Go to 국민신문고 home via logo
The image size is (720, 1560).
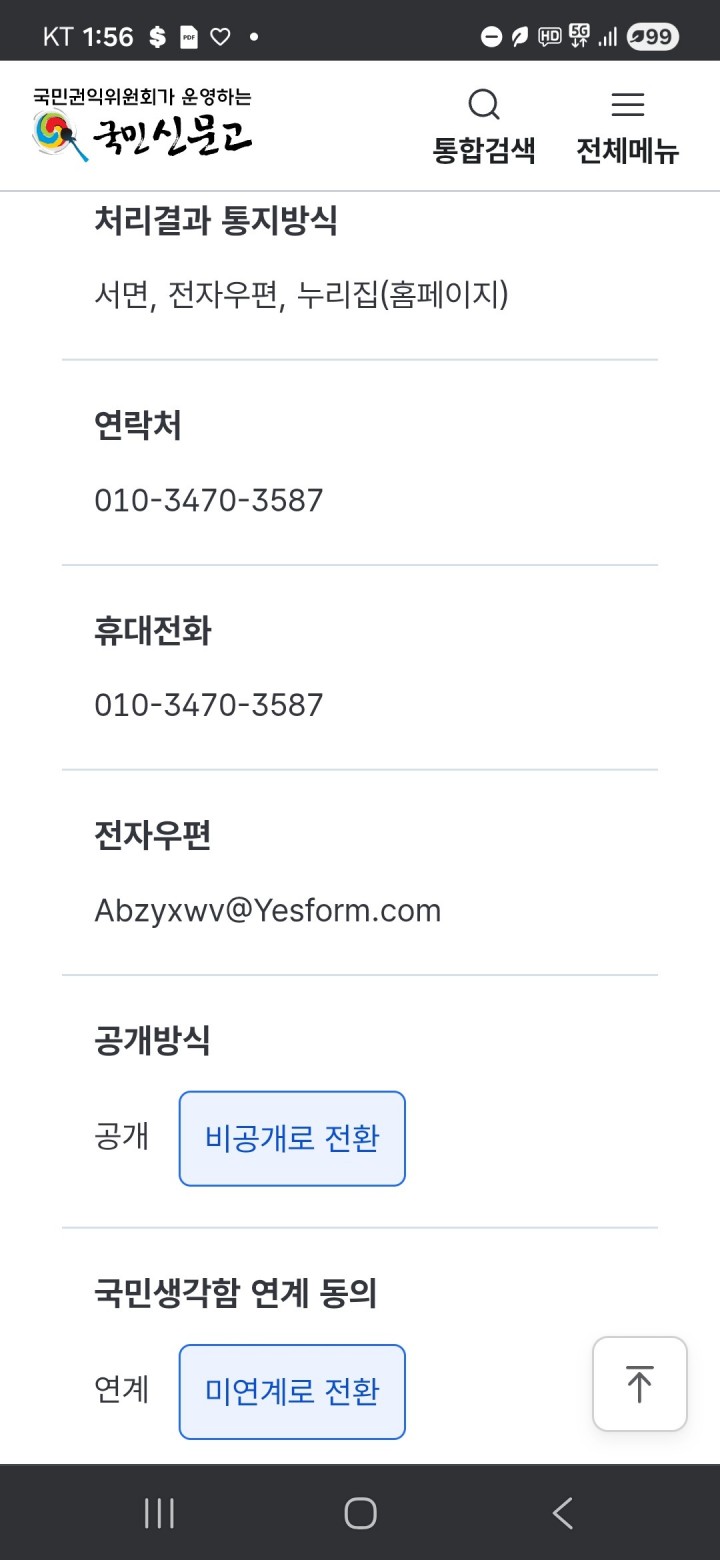coord(142,127)
